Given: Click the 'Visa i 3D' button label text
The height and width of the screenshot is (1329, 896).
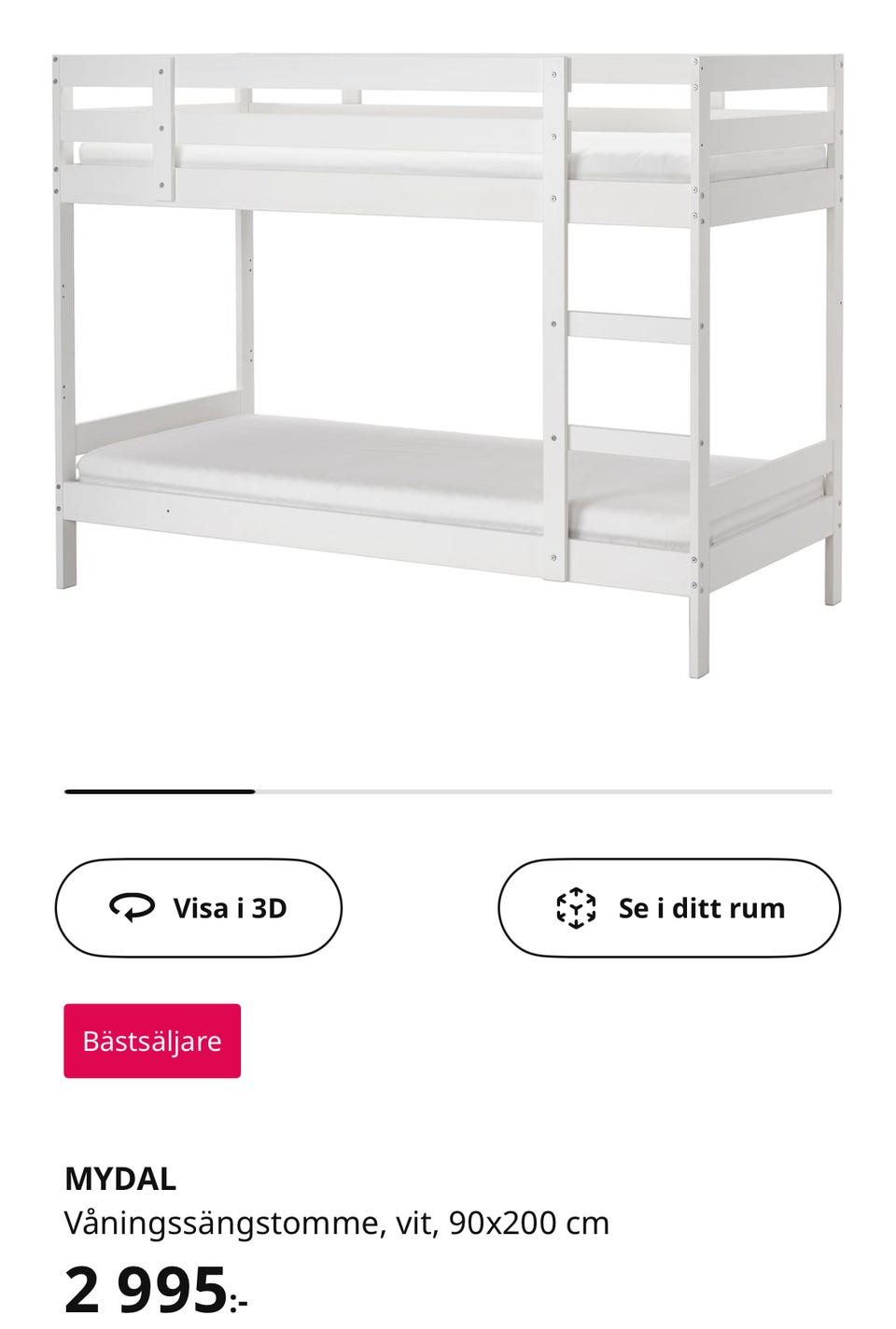Looking at the screenshot, I should [x=231, y=906].
